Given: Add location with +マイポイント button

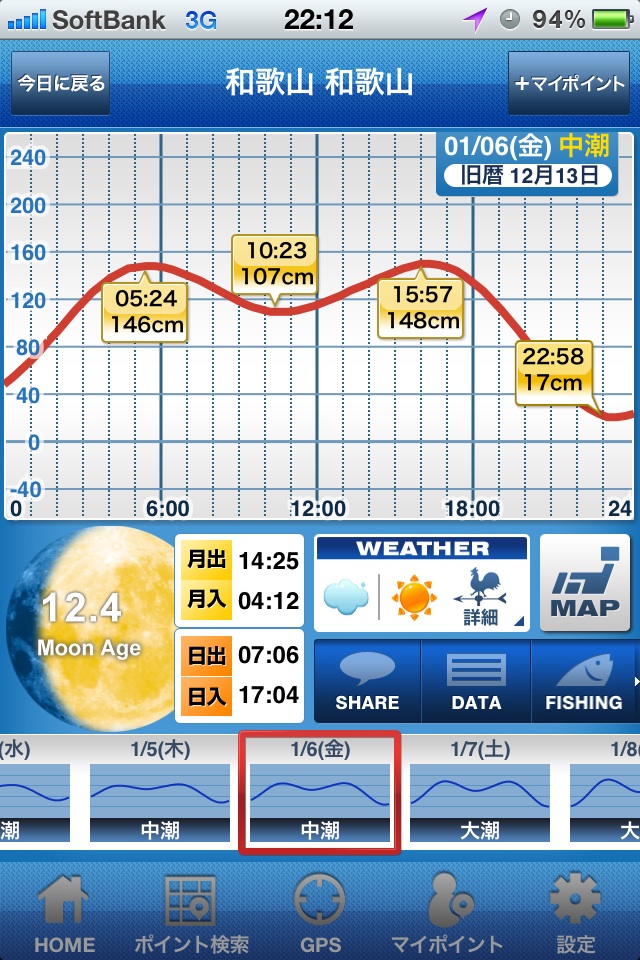Looking at the screenshot, I should [569, 84].
